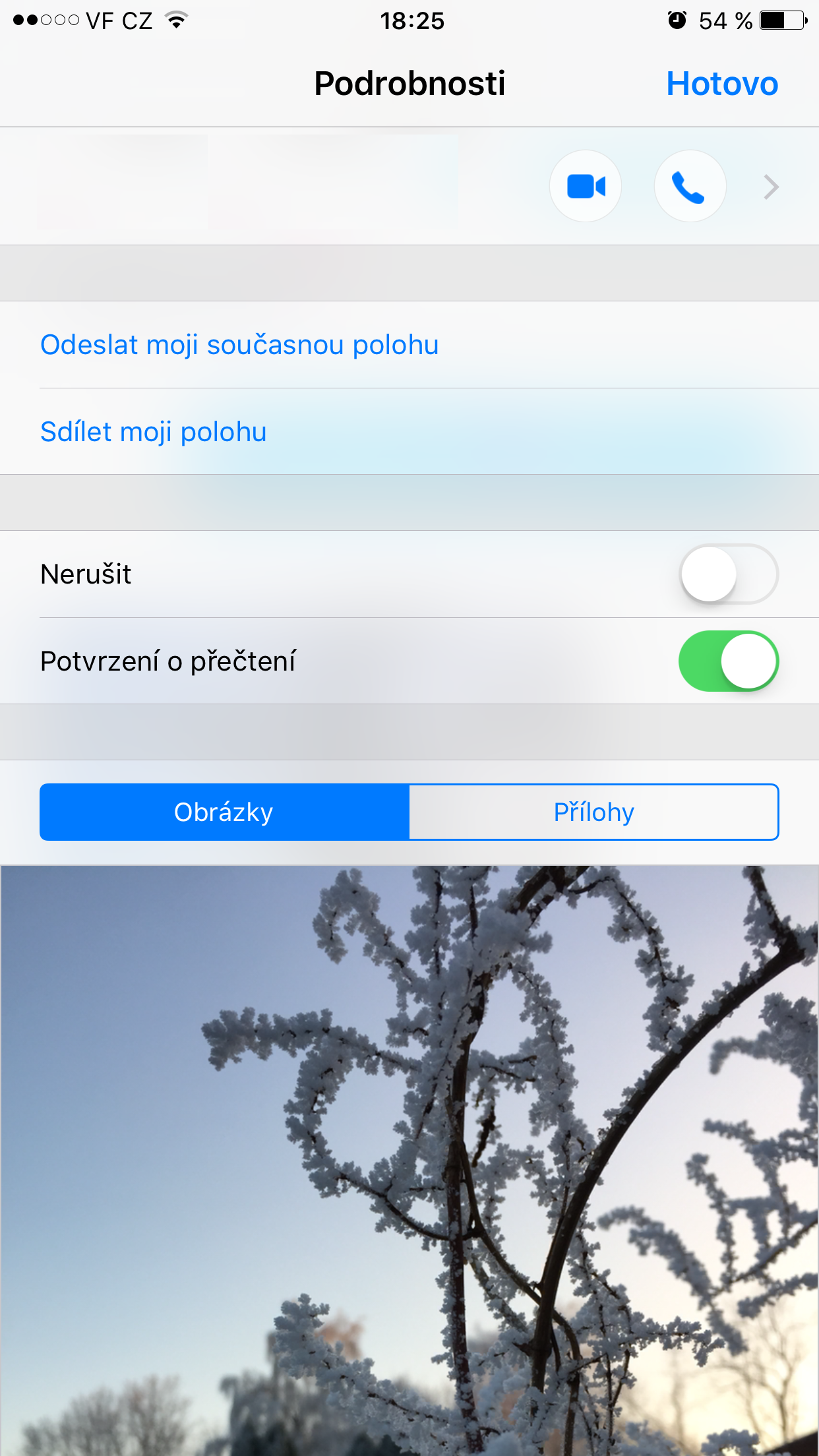Tap Hotovo to finish
Image resolution: width=819 pixels, height=1456 pixels.
point(721,83)
